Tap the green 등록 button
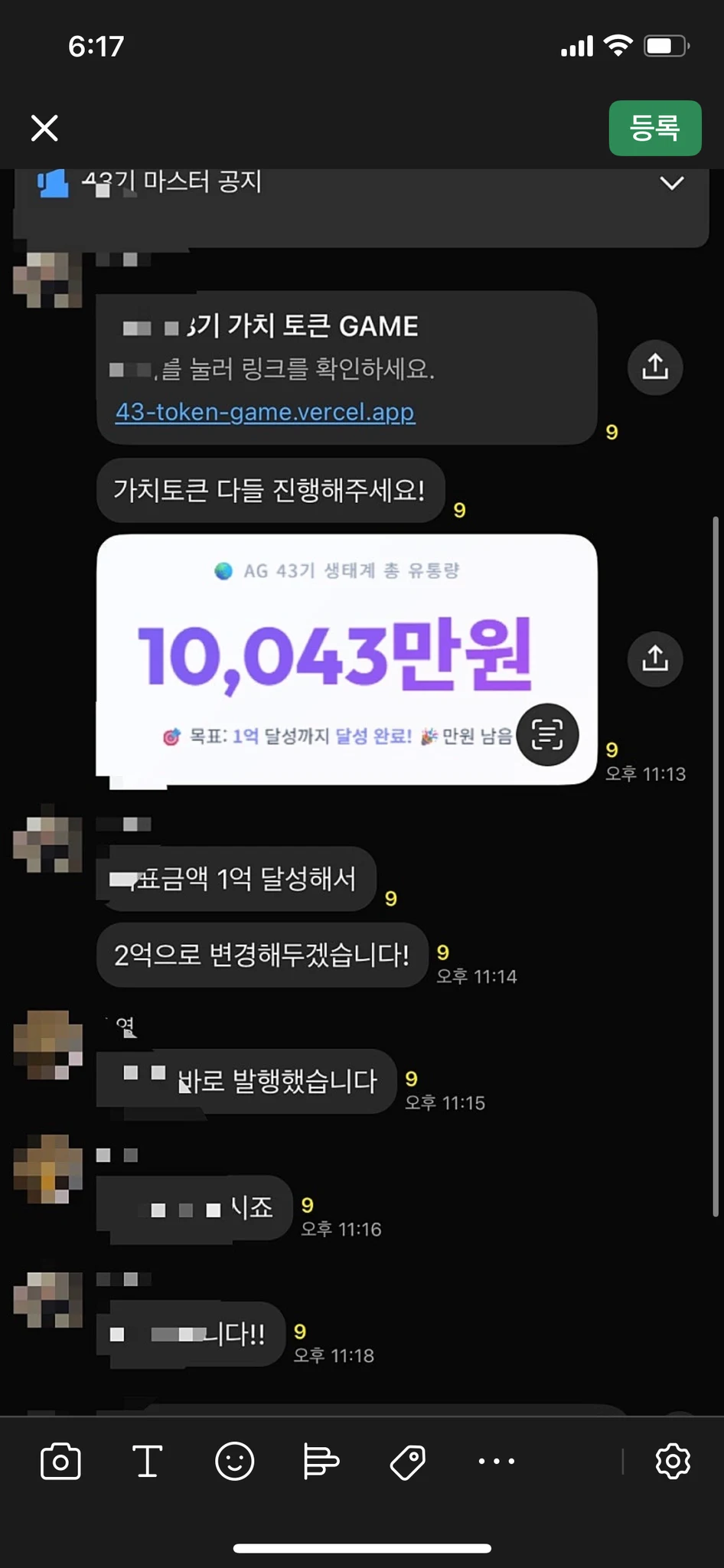This screenshot has width=724, height=1568. [654, 128]
